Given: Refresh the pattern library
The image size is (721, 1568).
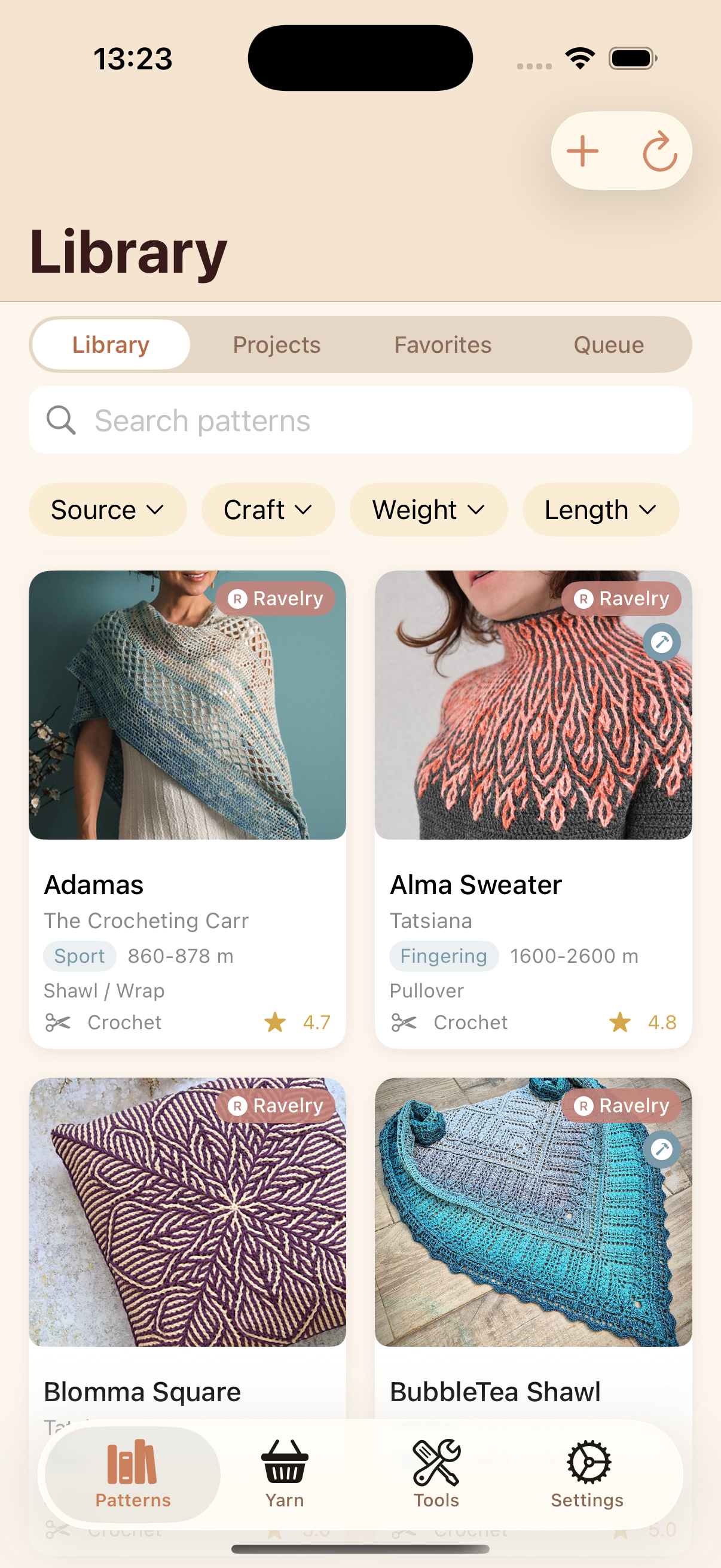Looking at the screenshot, I should 659,151.
